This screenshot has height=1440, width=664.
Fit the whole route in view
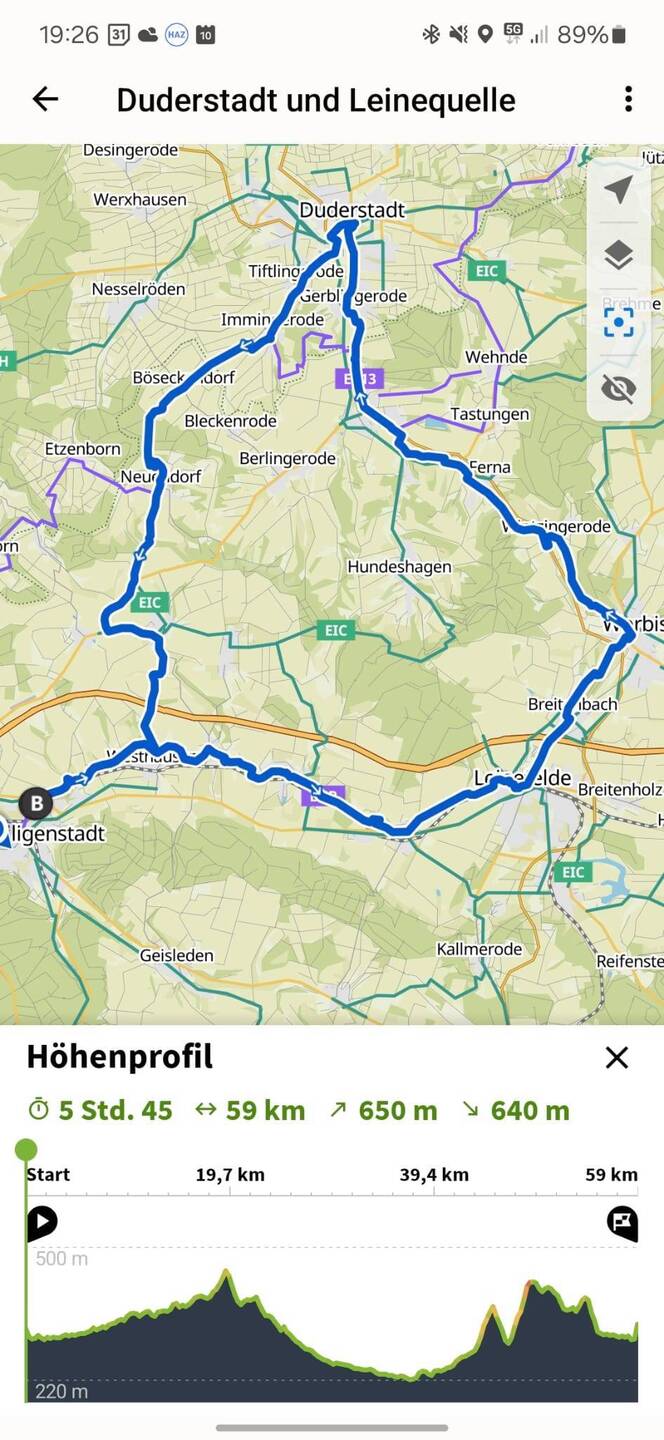tap(619, 322)
